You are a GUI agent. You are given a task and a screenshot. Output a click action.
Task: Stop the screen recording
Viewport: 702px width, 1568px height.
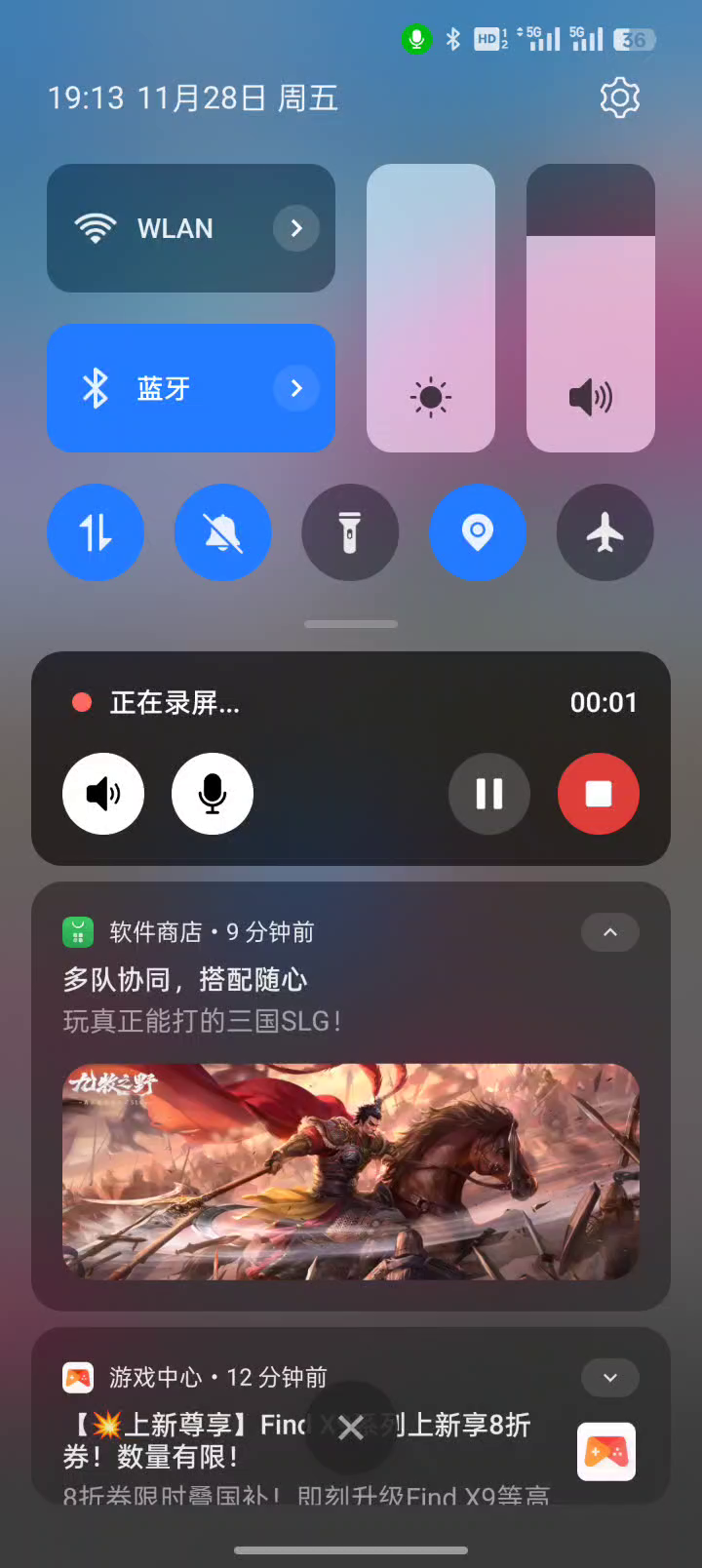(x=599, y=794)
